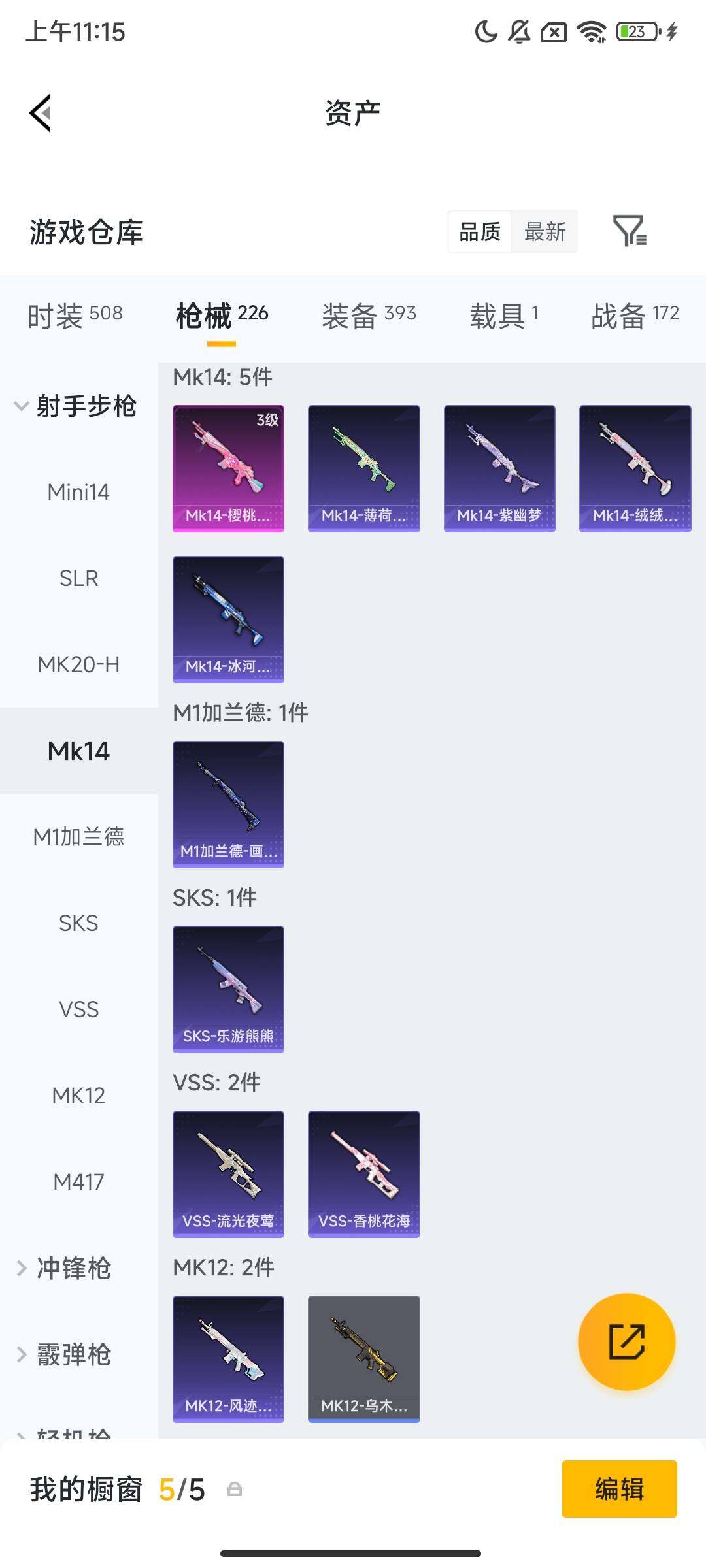This screenshot has height=1568, width=706.
Task: View the VSS-流光夜莺 skin
Action: (228, 1174)
